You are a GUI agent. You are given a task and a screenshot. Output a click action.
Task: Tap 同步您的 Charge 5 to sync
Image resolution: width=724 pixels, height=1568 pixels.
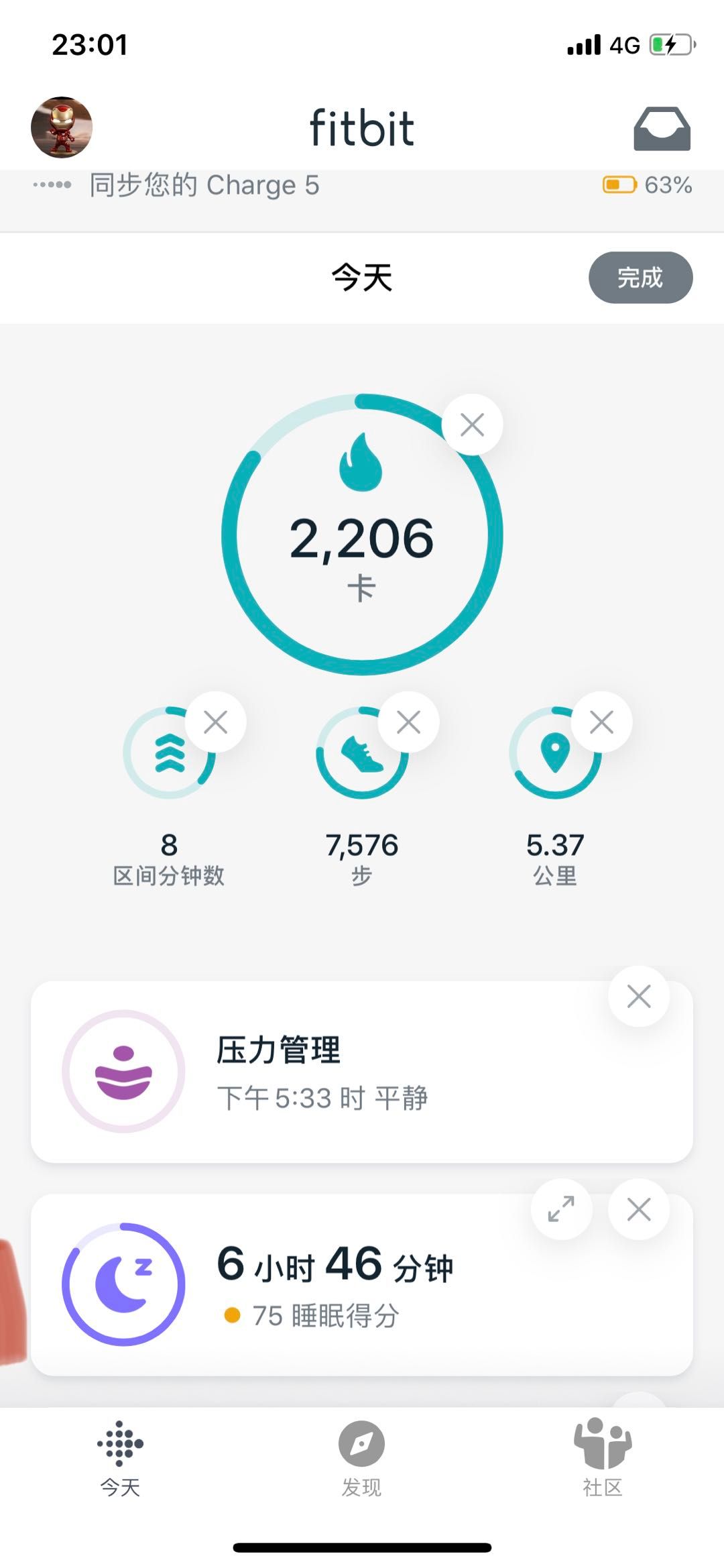204,186
